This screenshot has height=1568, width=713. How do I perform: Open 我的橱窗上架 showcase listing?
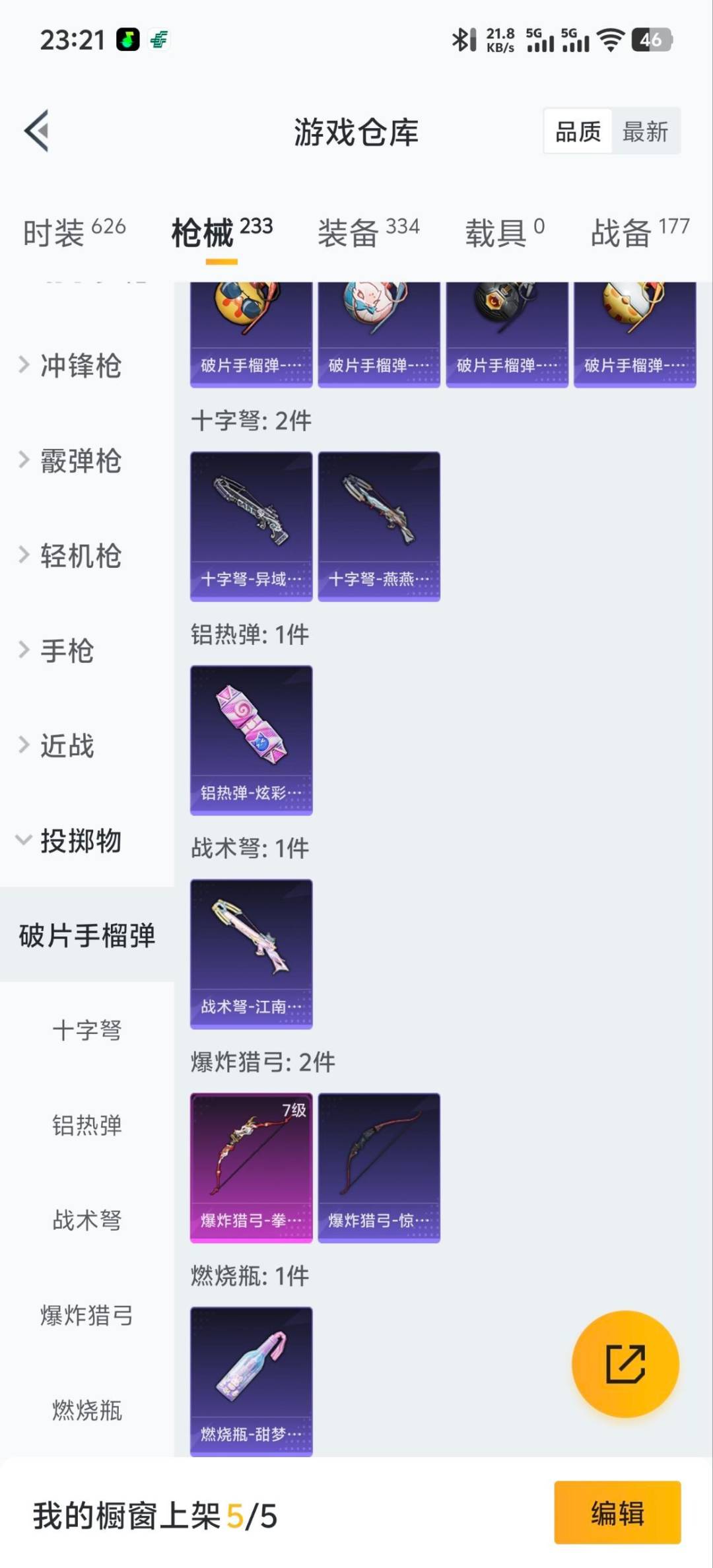click(x=152, y=1515)
